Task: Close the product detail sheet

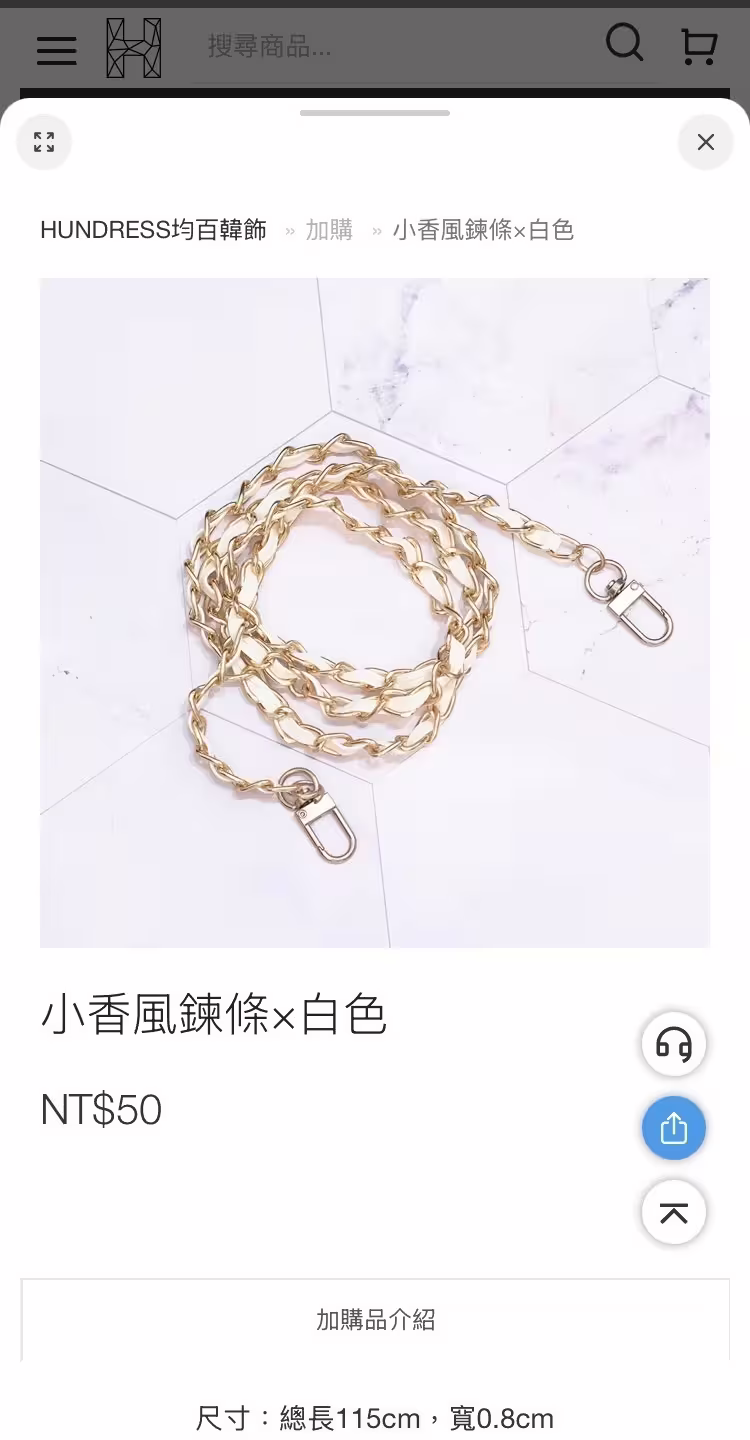Action: click(x=705, y=142)
